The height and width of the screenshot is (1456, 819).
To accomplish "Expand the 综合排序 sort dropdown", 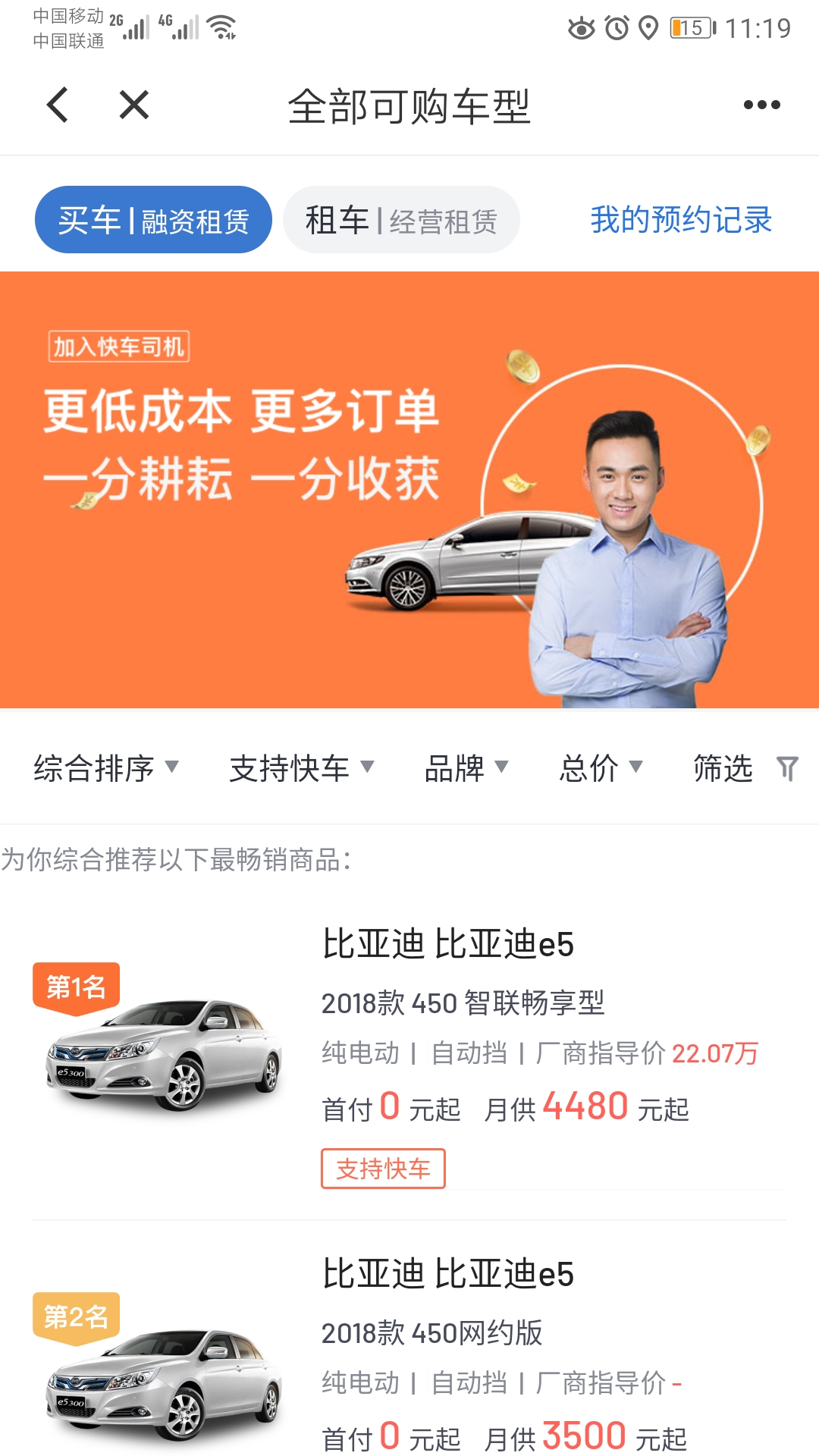I will pos(106,768).
